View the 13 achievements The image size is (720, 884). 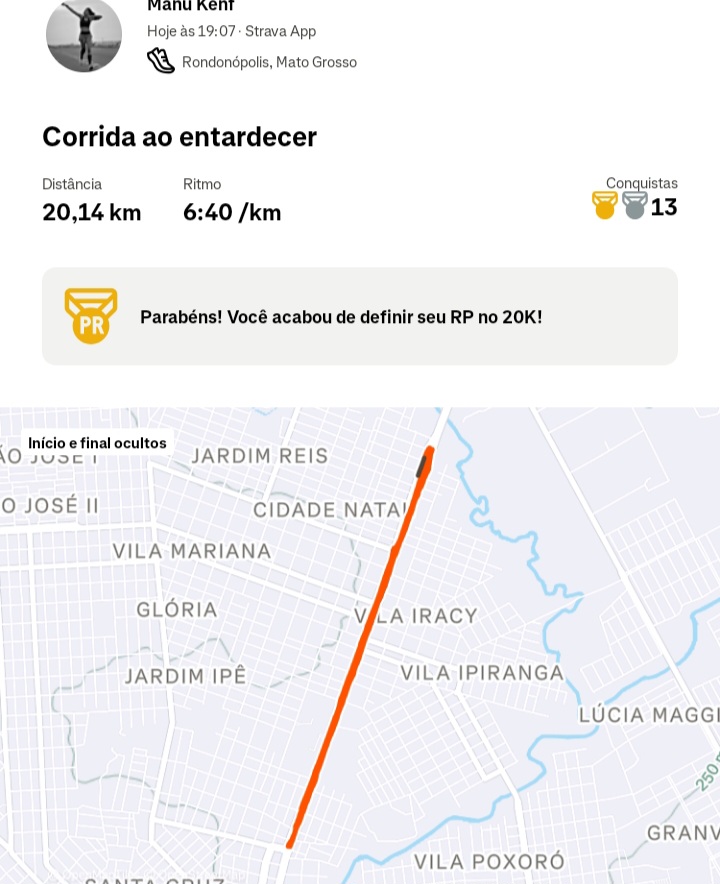point(636,206)
